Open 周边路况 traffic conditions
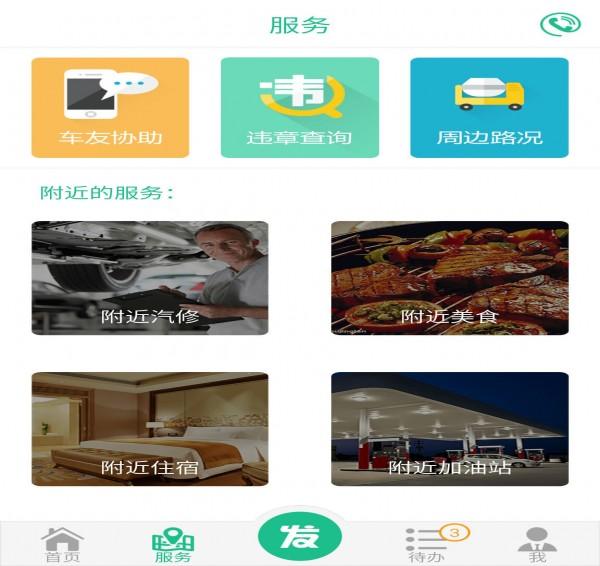Screen dimensions: 600x566 489,107
